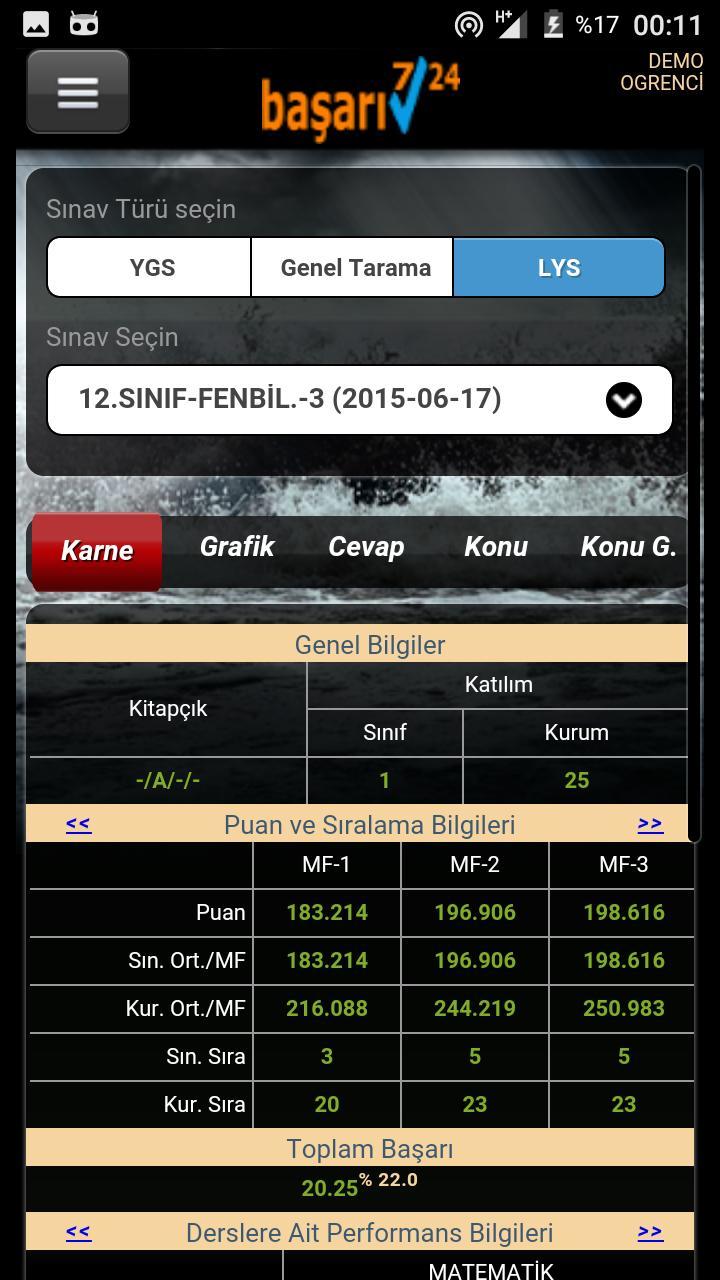Click the >> link in Derslere Ait Performans Bilgileri
This screenshot has height=1280, width=720.
click(x=650, y=1232)
